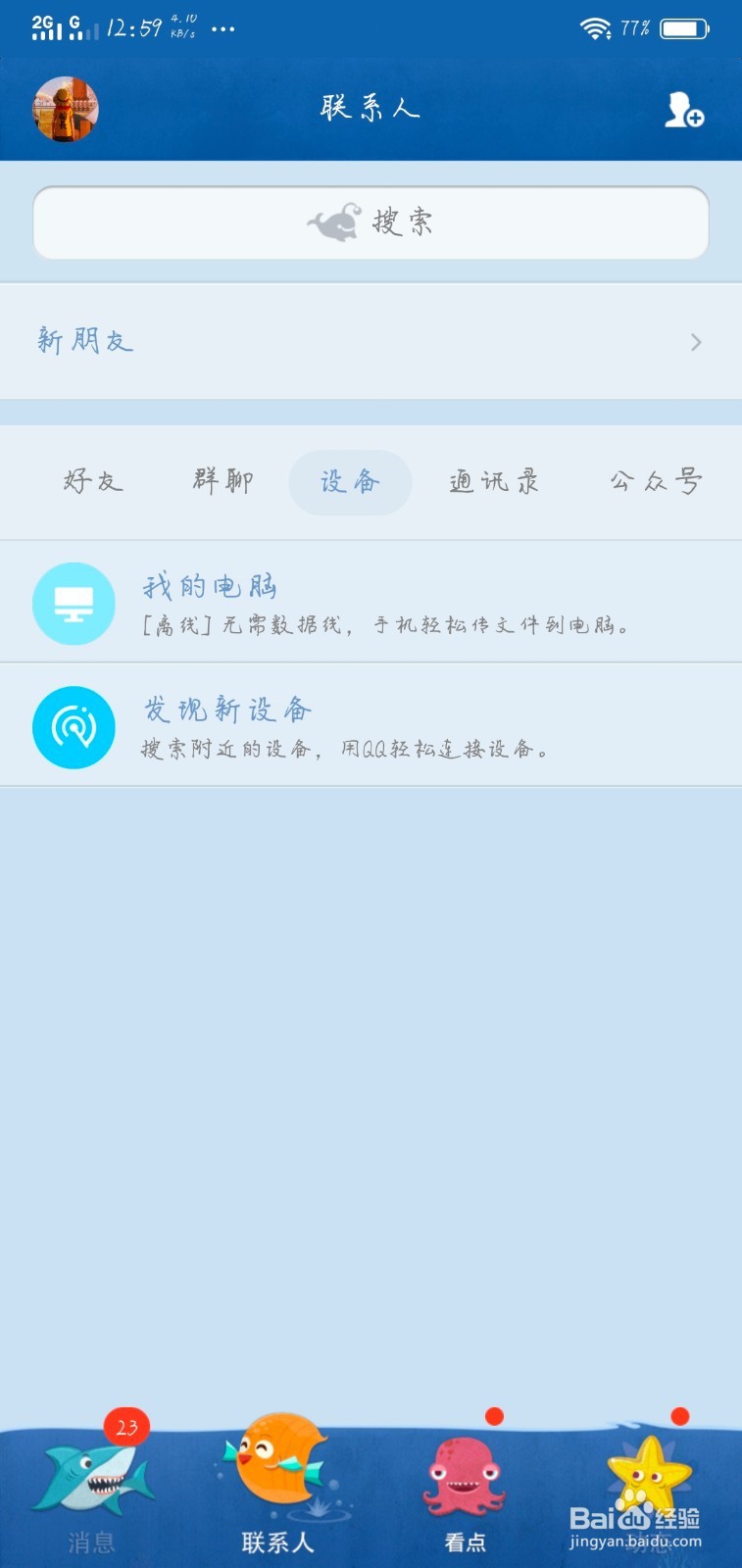The height and width of the screenshot is (1568, 742).
Task: Click the search input field
Action: coord(371,222)
